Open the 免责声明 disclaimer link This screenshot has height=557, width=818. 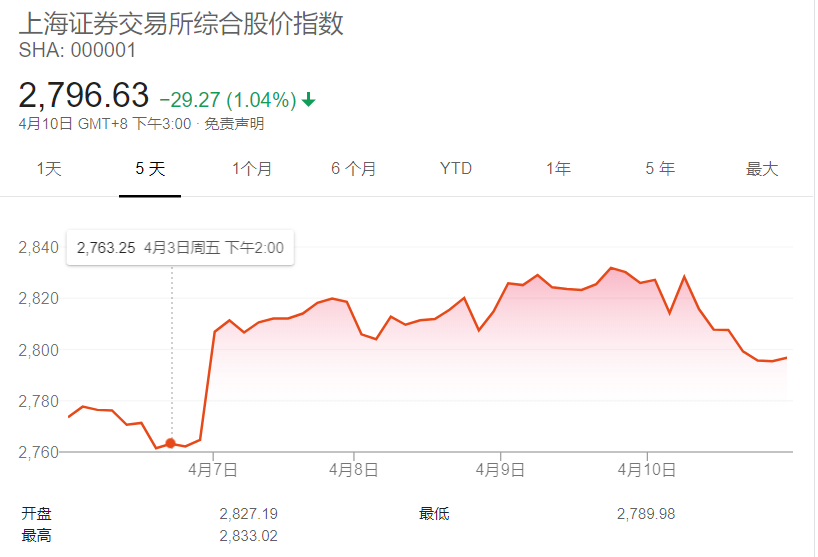[235, 124]
